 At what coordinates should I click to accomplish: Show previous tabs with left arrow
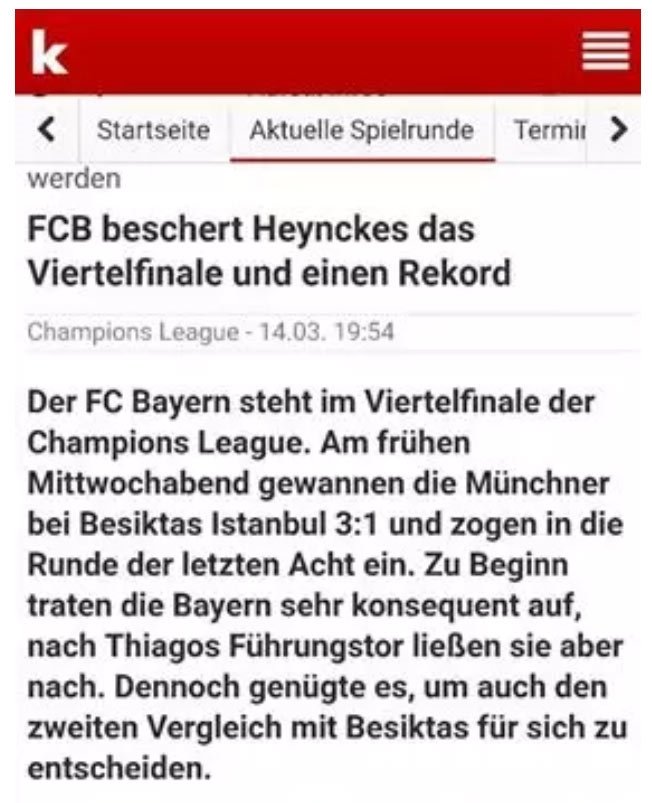[45, 130]
